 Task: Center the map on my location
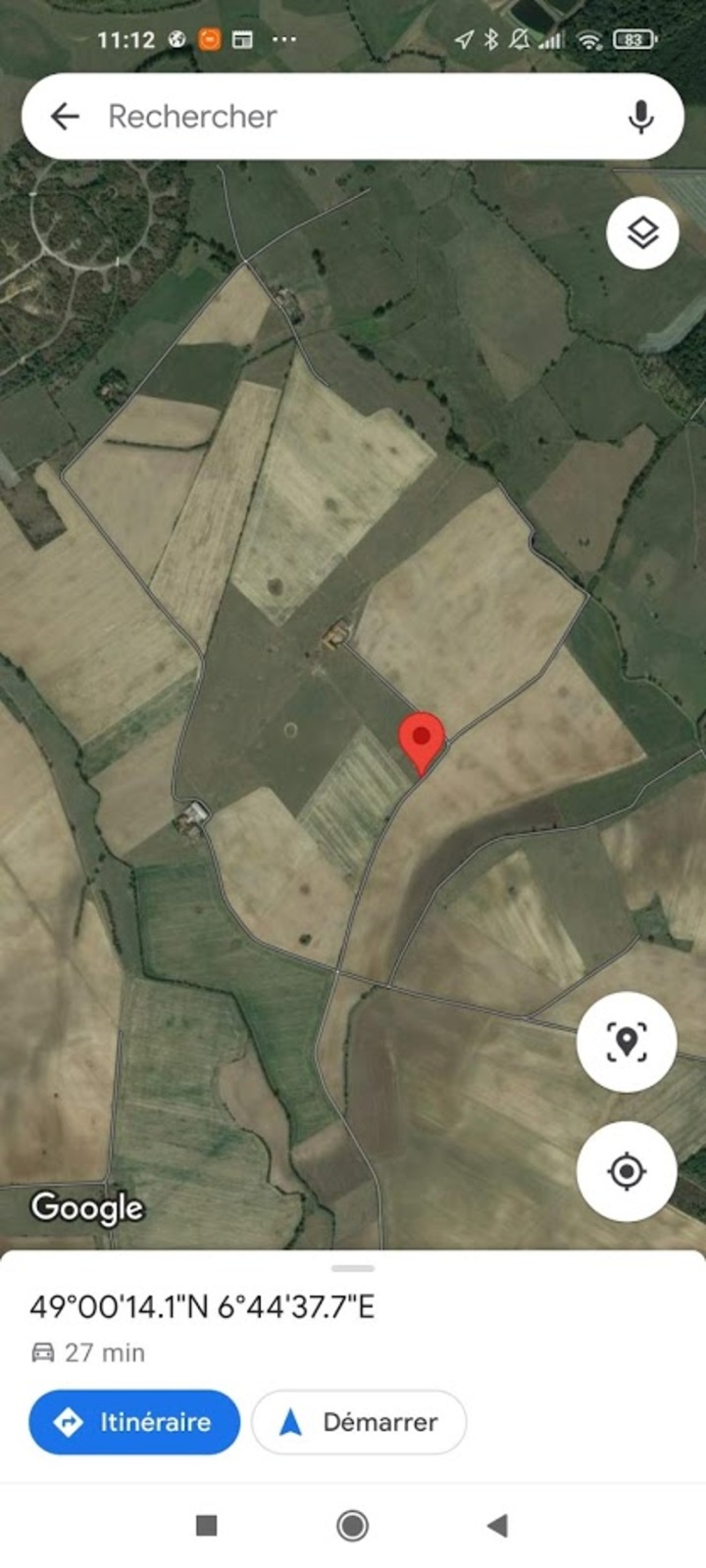pyautogui.click(x=627, y=1171)
